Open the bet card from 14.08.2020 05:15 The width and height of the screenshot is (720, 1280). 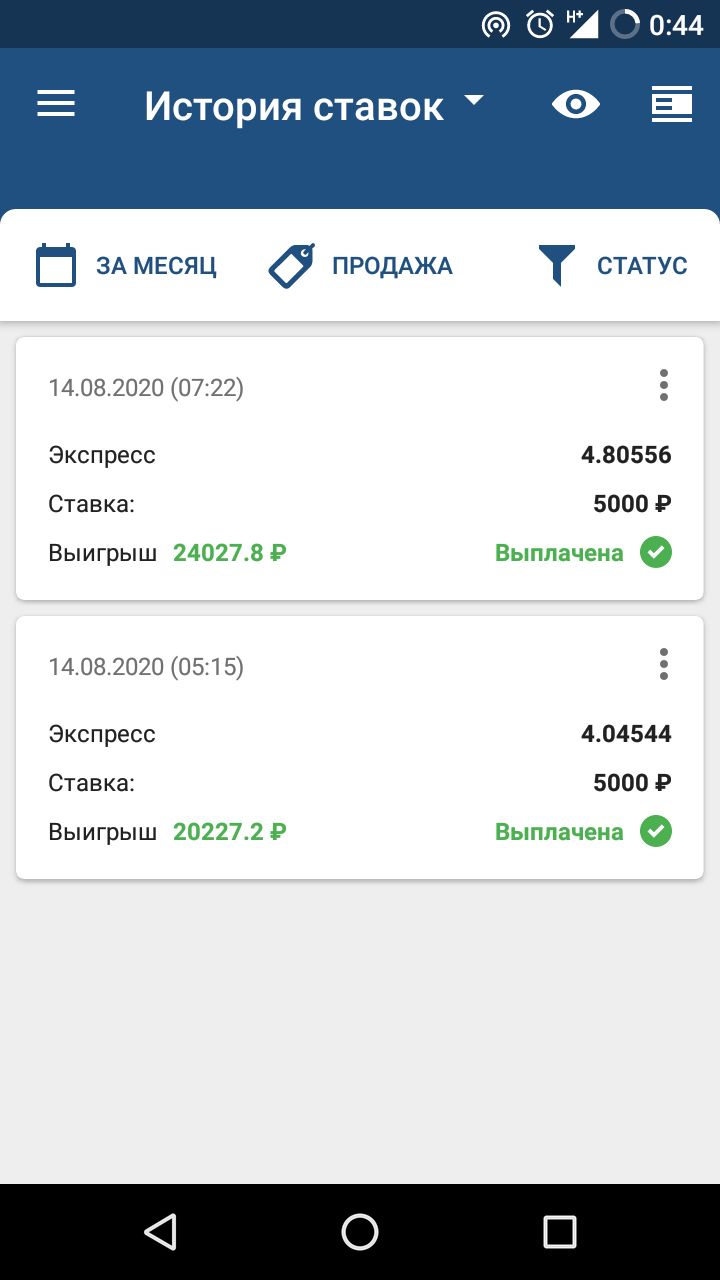pos(360,748)
